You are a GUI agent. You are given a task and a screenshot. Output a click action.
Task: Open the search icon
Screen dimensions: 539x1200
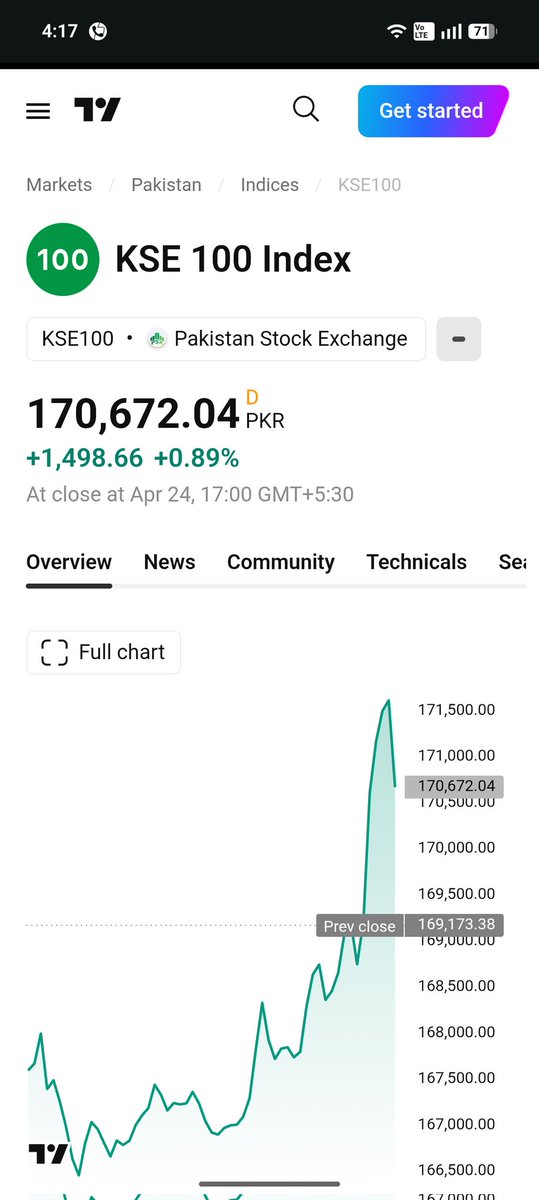[x=306, y=109]
